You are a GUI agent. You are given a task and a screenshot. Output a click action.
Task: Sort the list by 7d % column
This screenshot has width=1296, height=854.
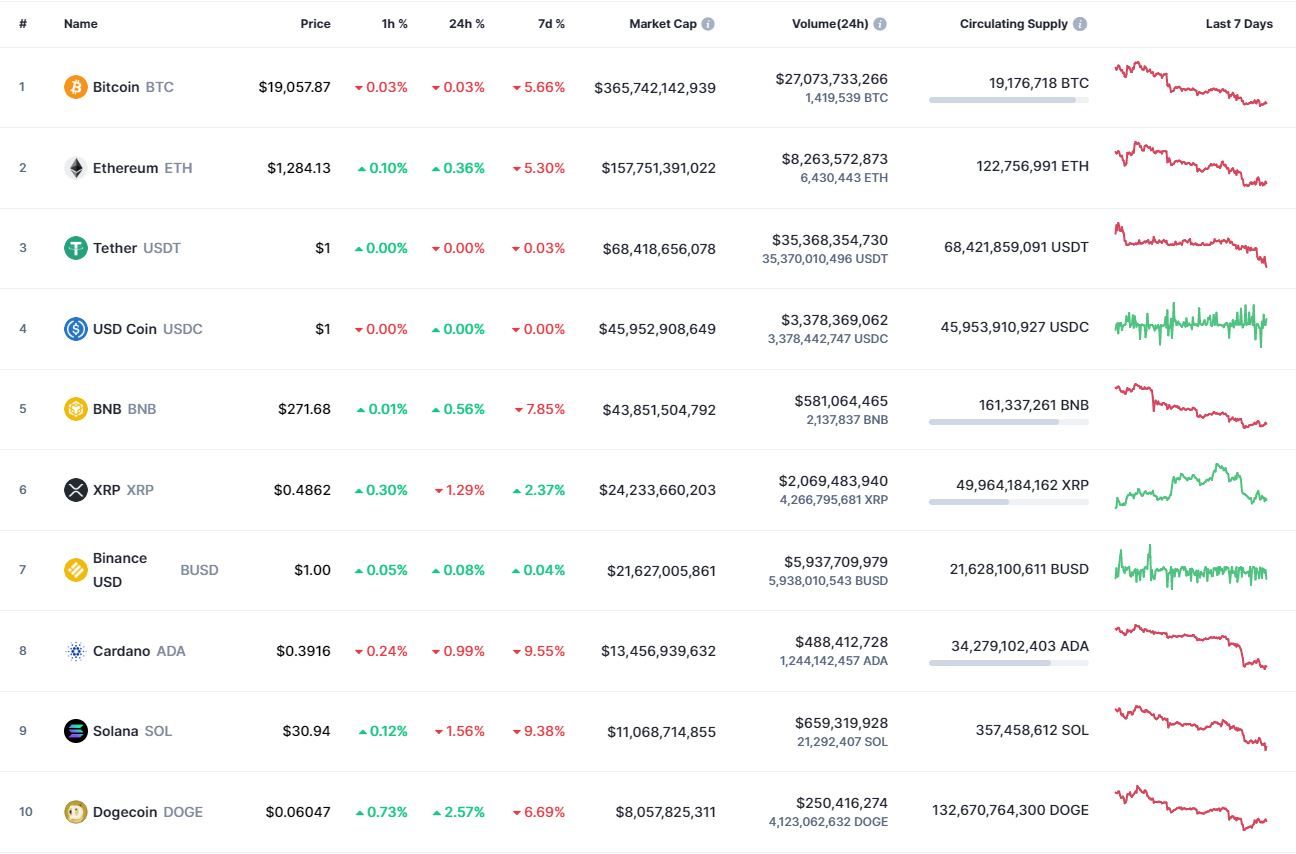551,24
